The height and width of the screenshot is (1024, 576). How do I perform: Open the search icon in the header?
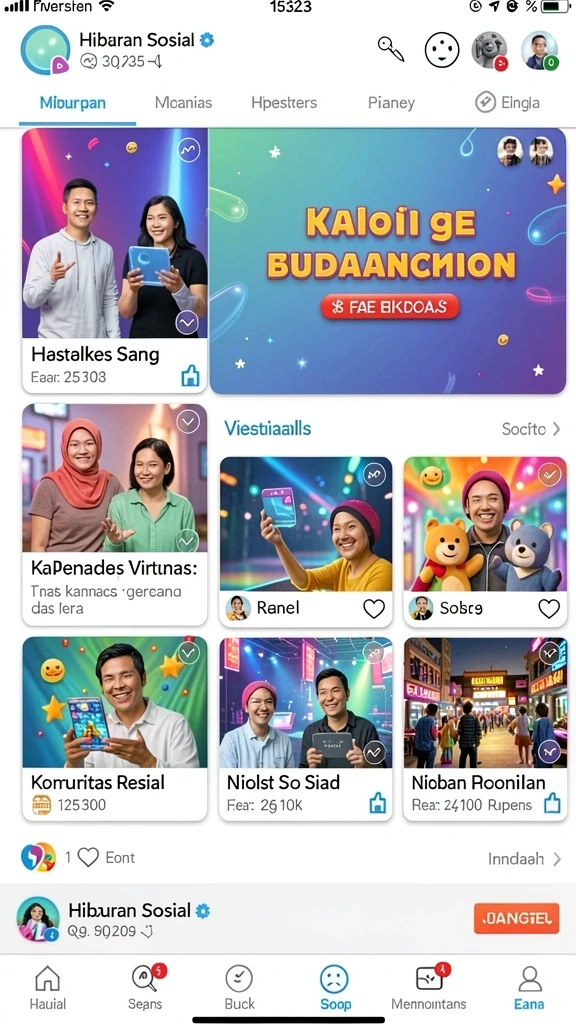[x=391, y=50]
